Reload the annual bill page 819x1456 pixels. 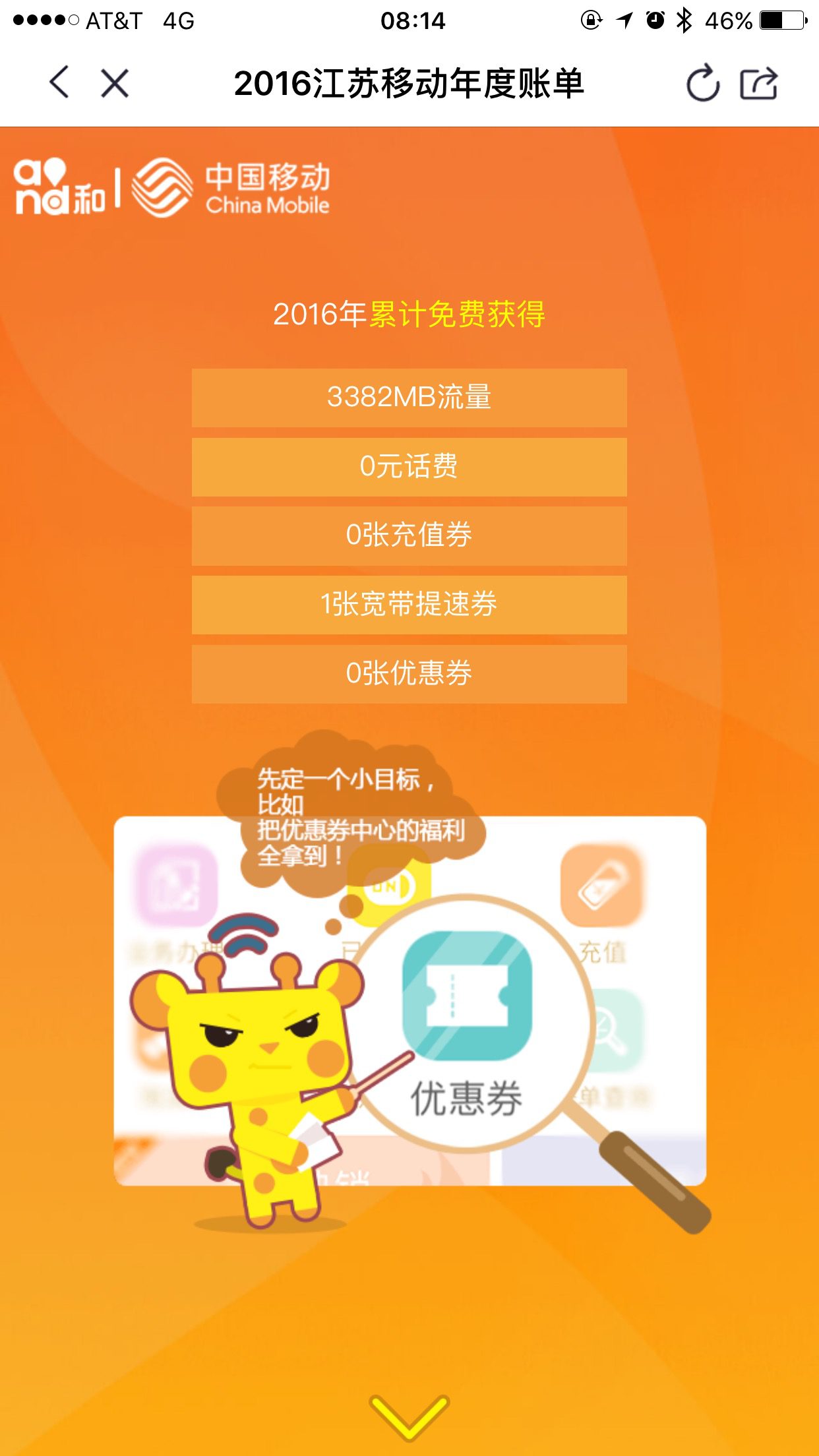click(702, 83)
